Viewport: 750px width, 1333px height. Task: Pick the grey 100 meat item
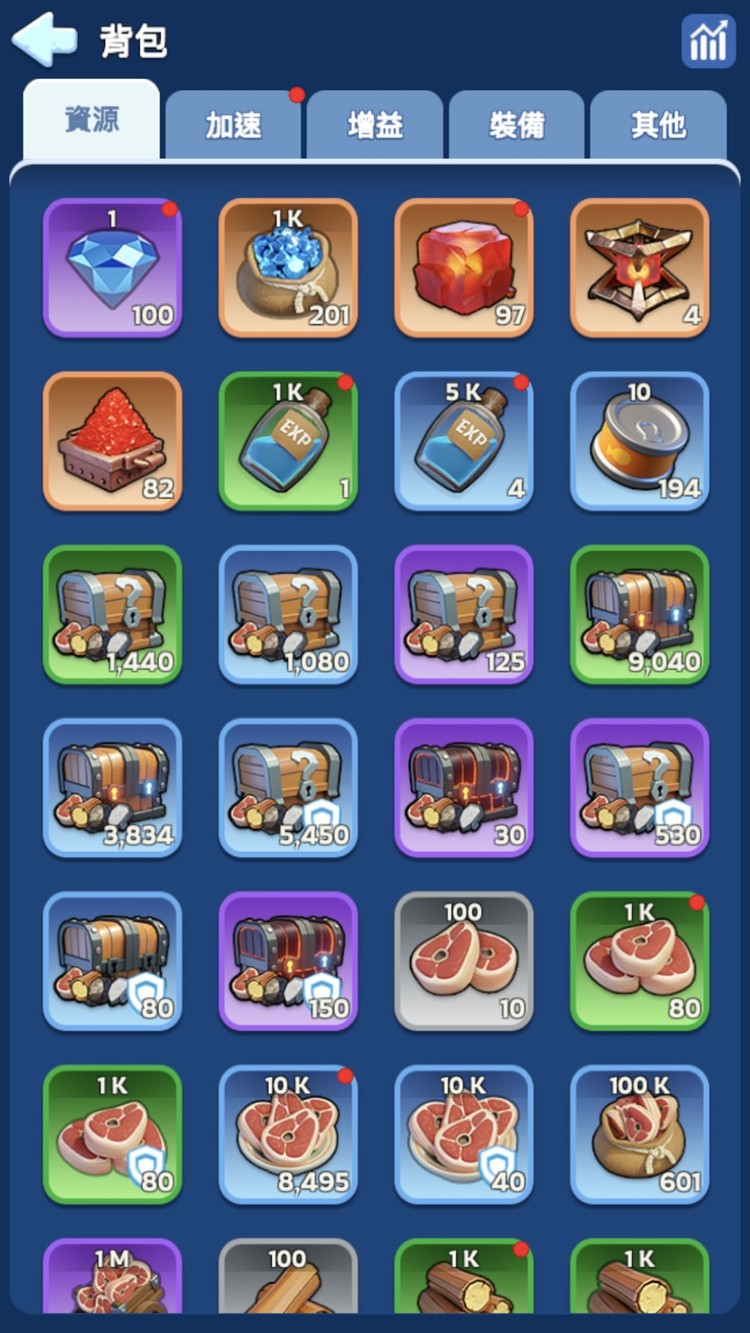click(464, 961)
